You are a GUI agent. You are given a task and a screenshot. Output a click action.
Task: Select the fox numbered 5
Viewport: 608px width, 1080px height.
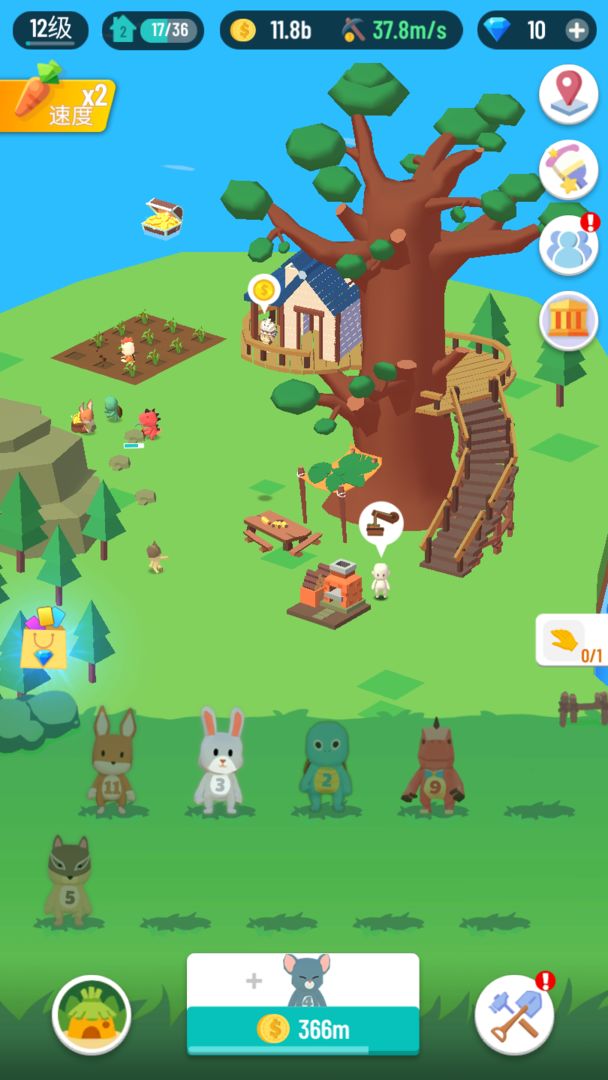[69, 878]
